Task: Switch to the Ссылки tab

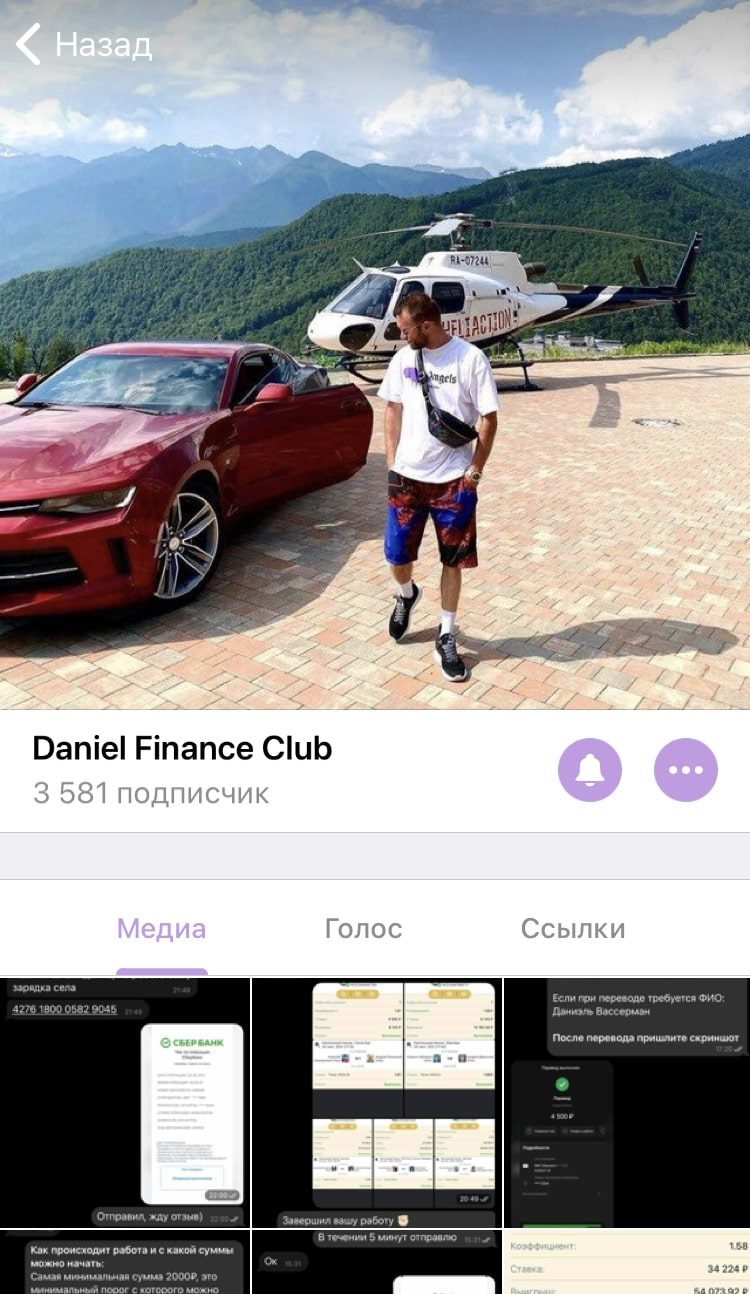Action: click(572, 928)
